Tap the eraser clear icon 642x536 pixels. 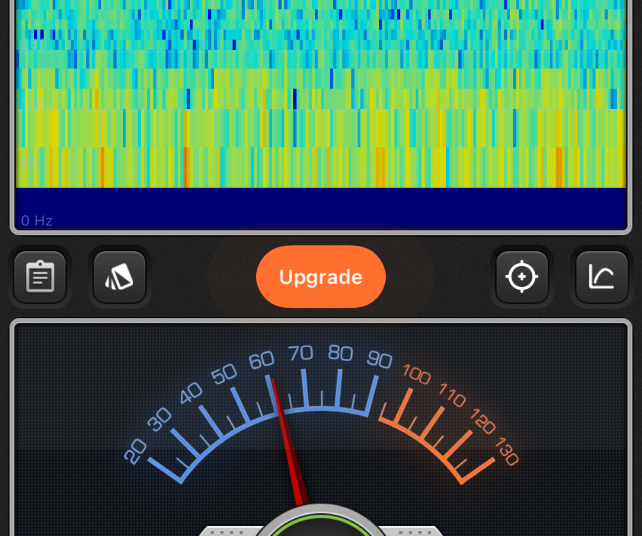[x=120, y=277]
